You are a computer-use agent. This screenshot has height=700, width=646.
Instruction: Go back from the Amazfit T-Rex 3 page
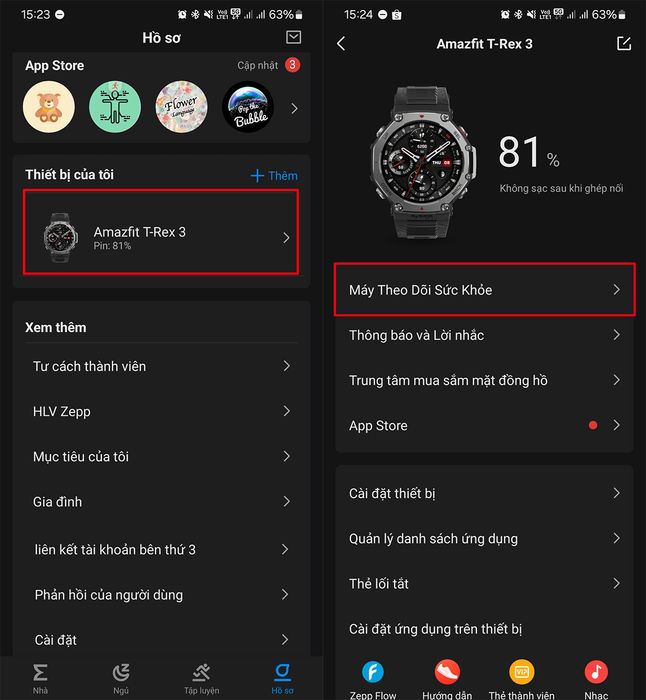[x=341, y=44]
